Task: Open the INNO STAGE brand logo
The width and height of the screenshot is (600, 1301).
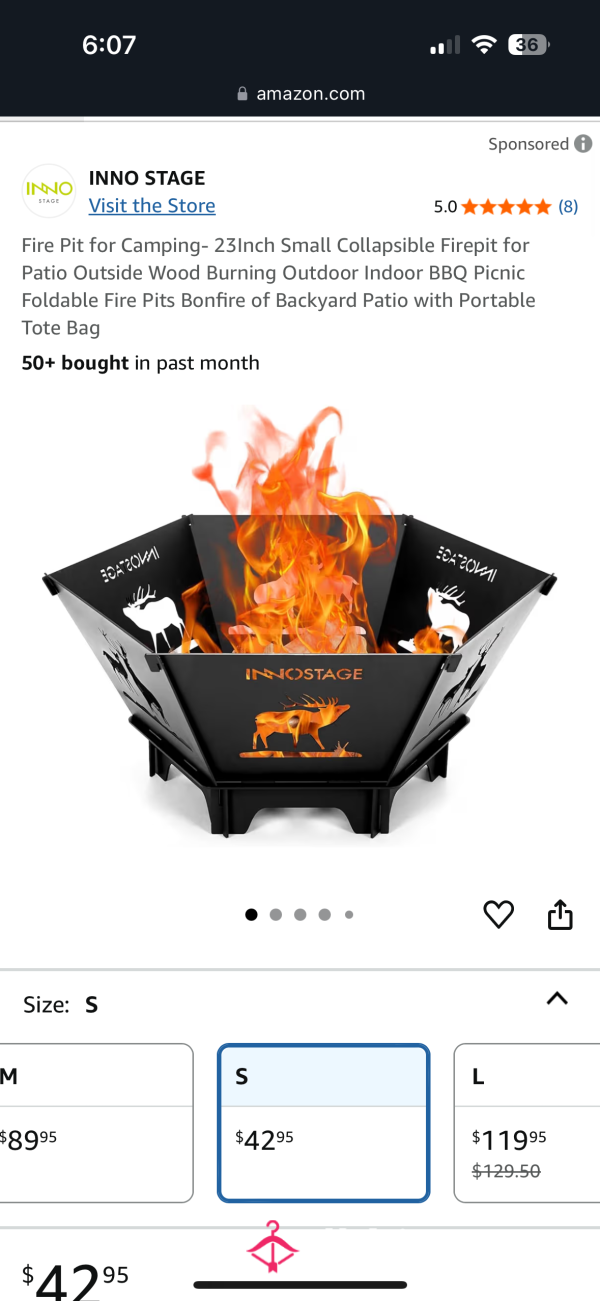Action: (49, 191)
